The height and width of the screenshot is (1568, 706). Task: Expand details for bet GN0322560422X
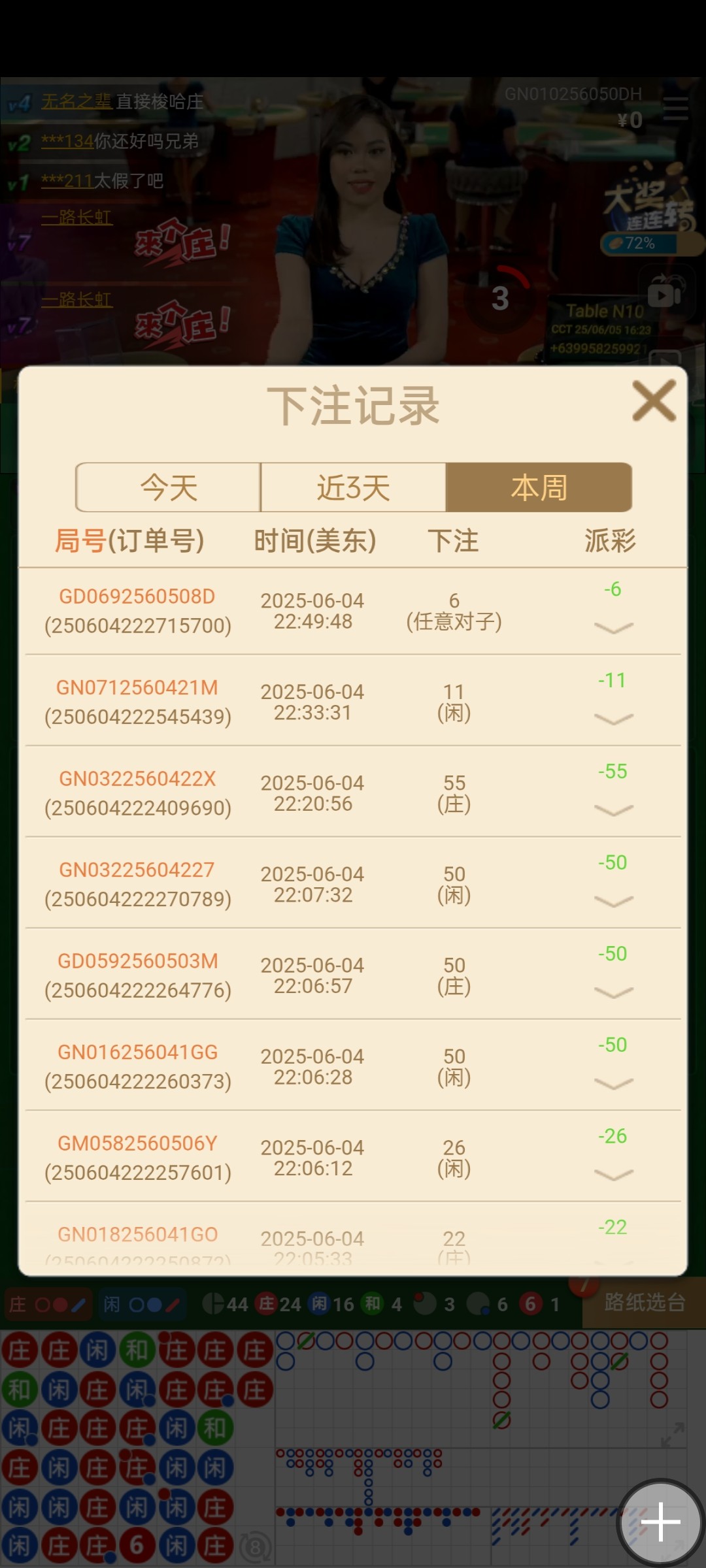click(x=613, y=810)
